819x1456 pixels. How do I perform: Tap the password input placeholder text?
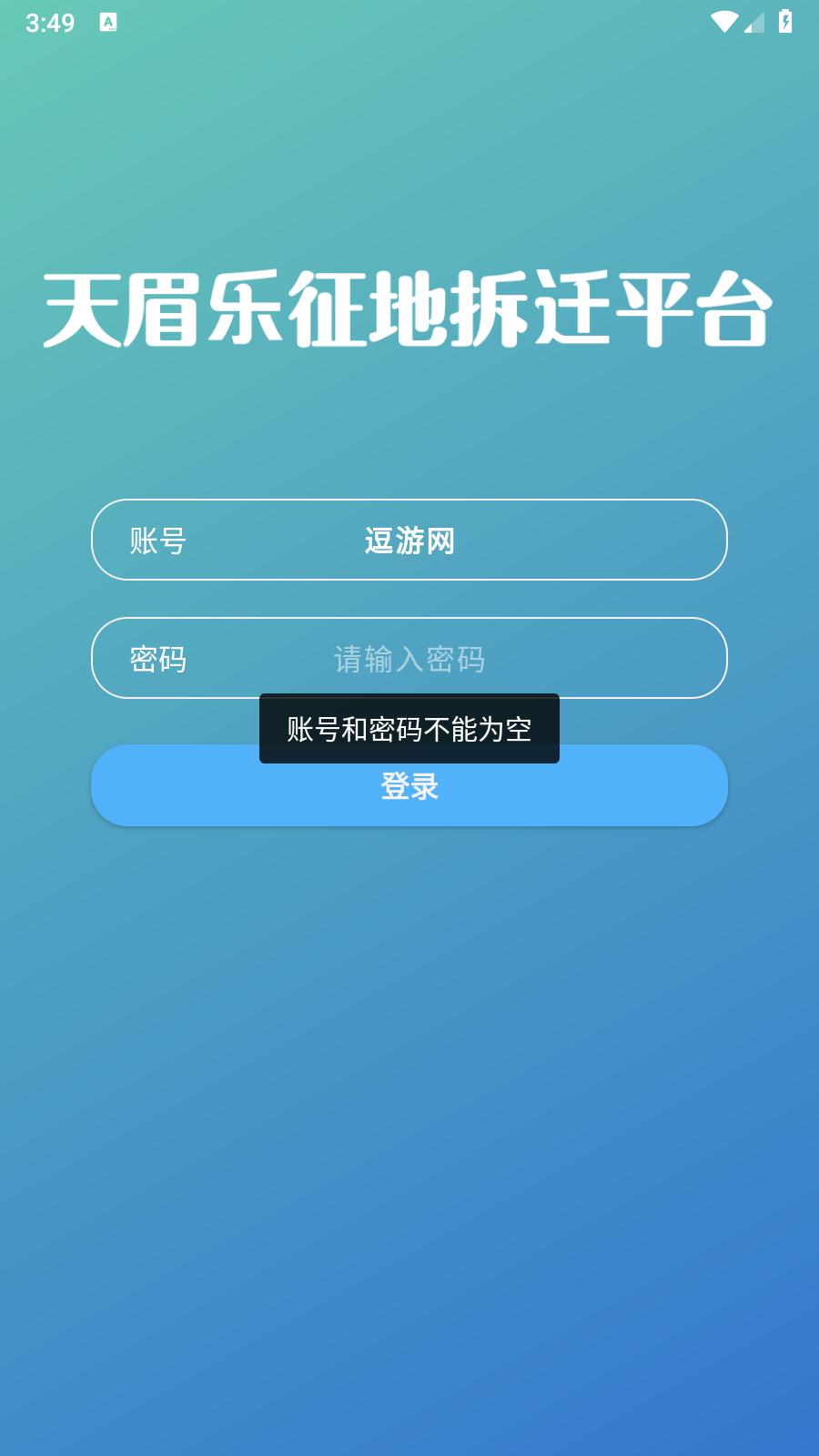click(x=409, y=658)
